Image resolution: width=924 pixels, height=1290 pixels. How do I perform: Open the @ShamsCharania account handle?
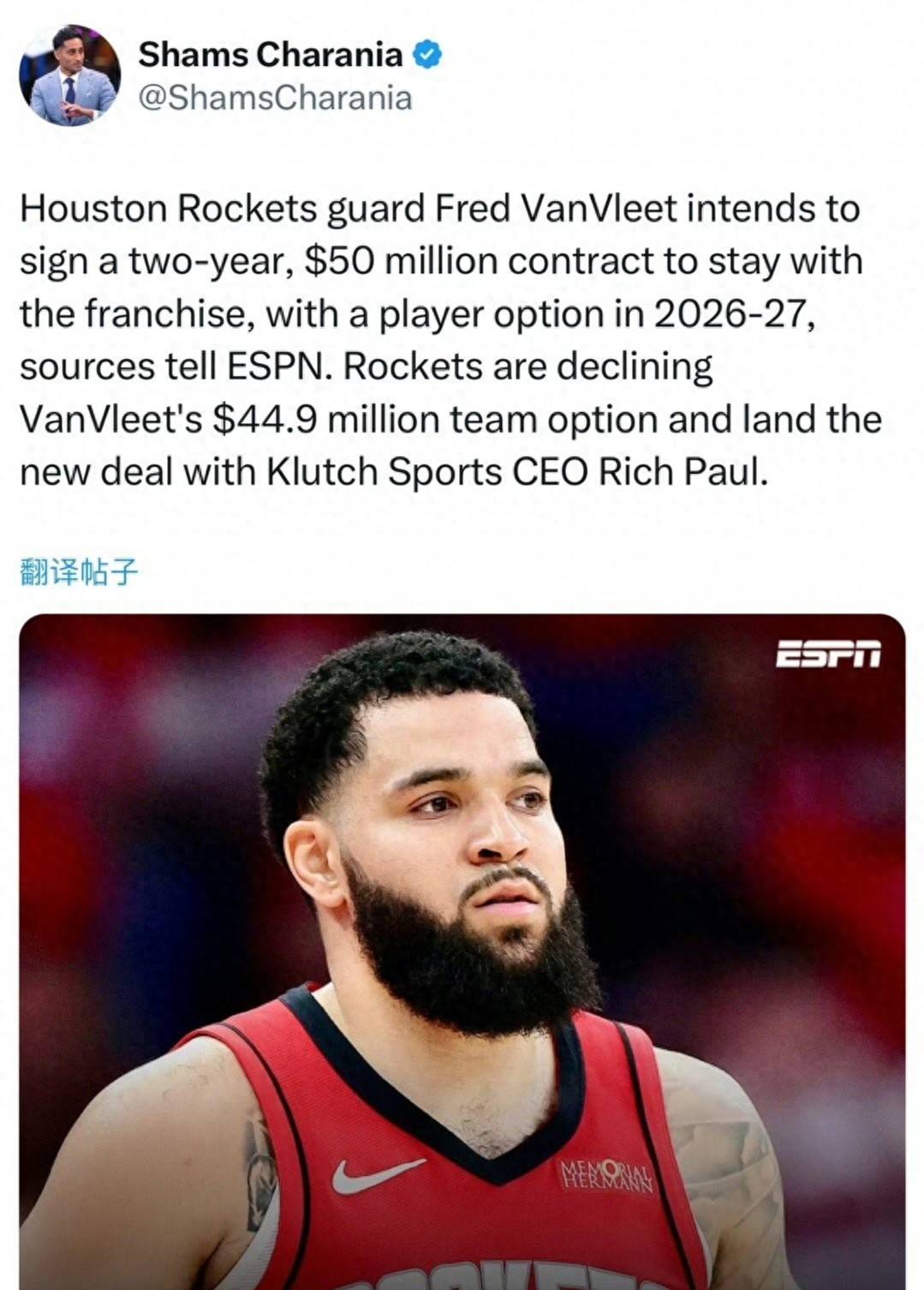[x=275, y=99]
